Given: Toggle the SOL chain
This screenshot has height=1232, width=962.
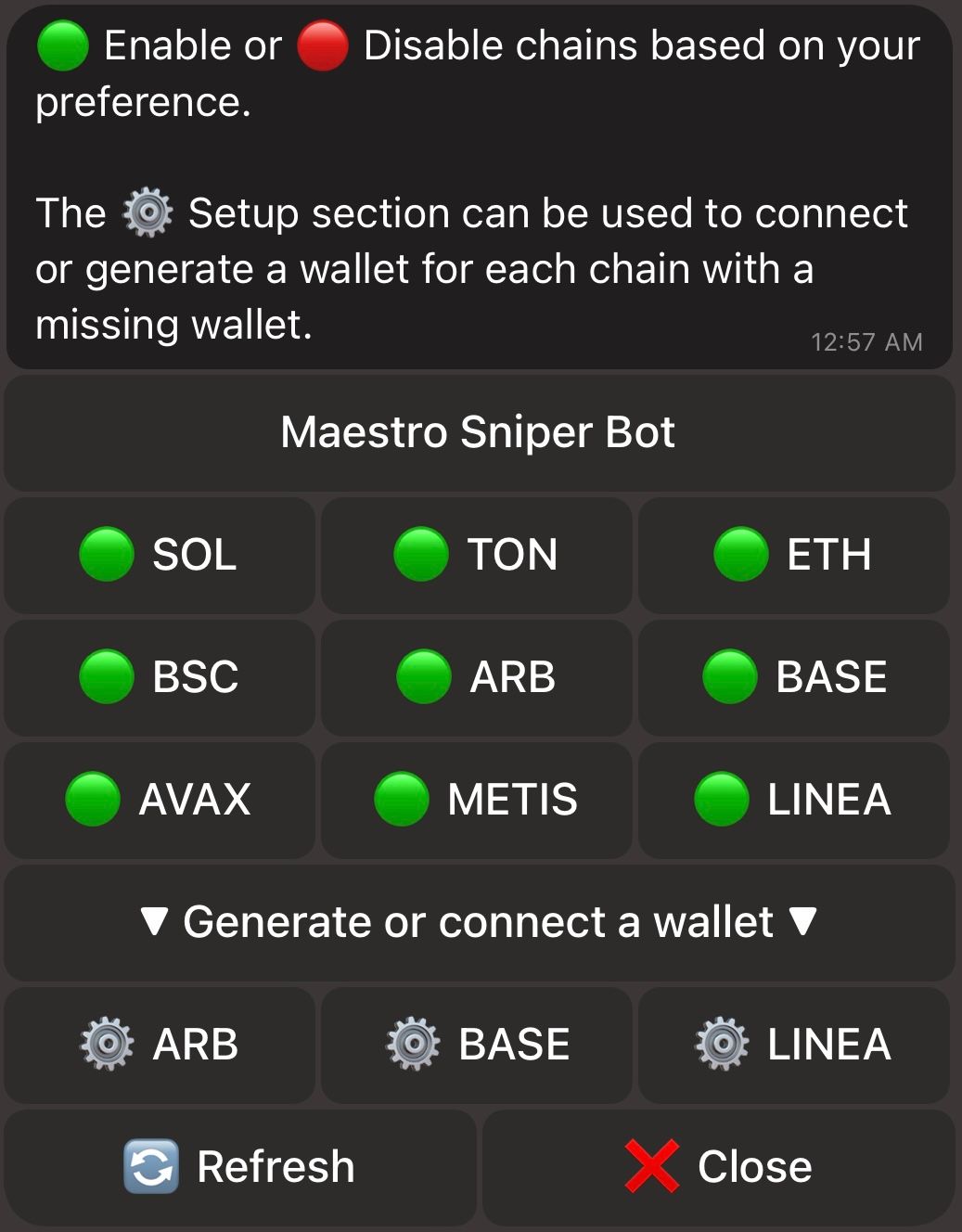Looking at the screenshot, I should click(x=160, y=555).
